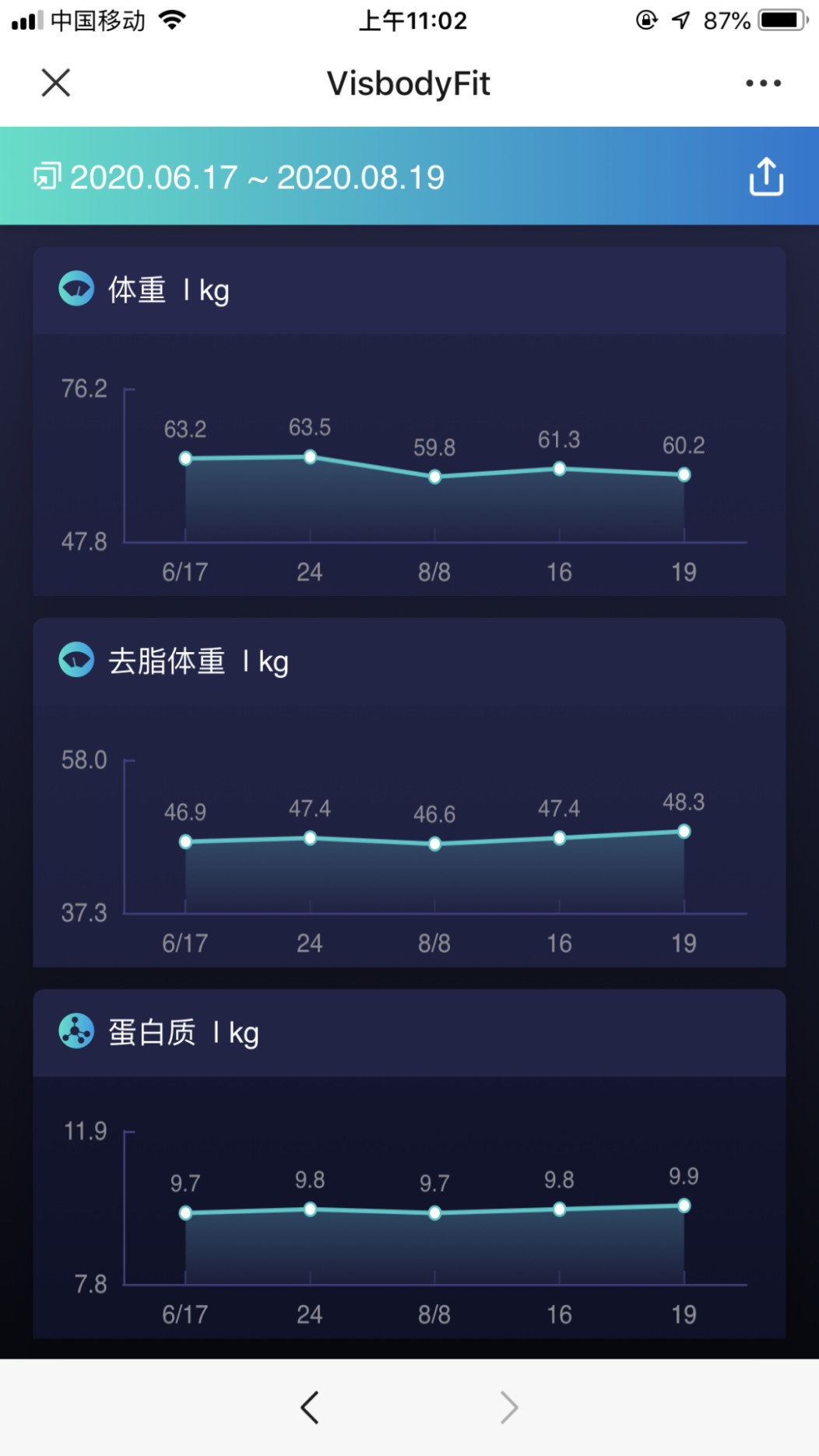Go back with the bottom left arrow
Image resolution: width=819 pixels, height=1456 pixels.
click(x=310, y=1407)
